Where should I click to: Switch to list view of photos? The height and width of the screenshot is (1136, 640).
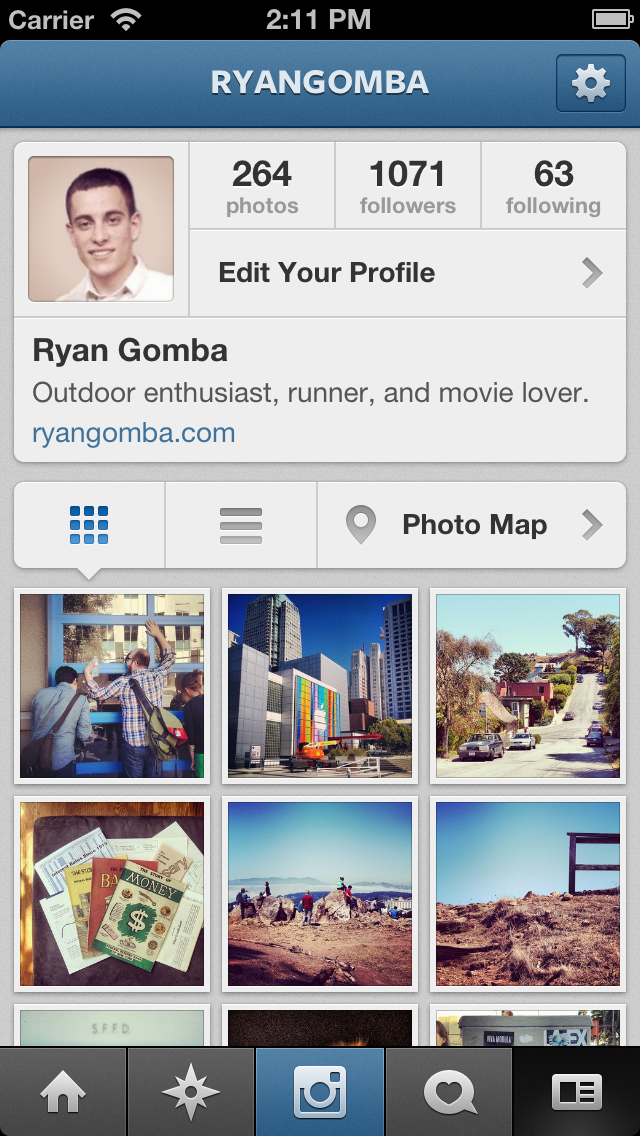(x=241, y=525)
